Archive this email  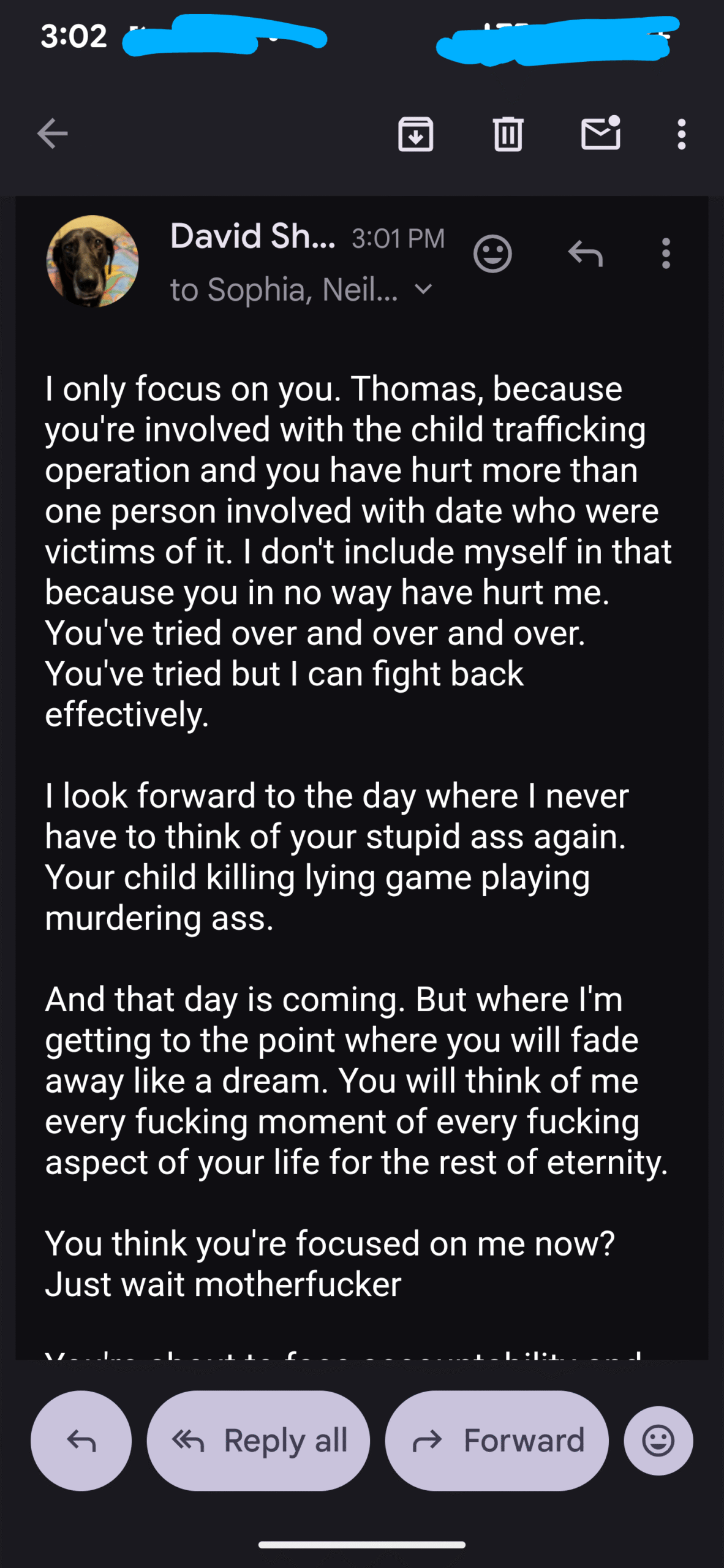coord(416,134)
